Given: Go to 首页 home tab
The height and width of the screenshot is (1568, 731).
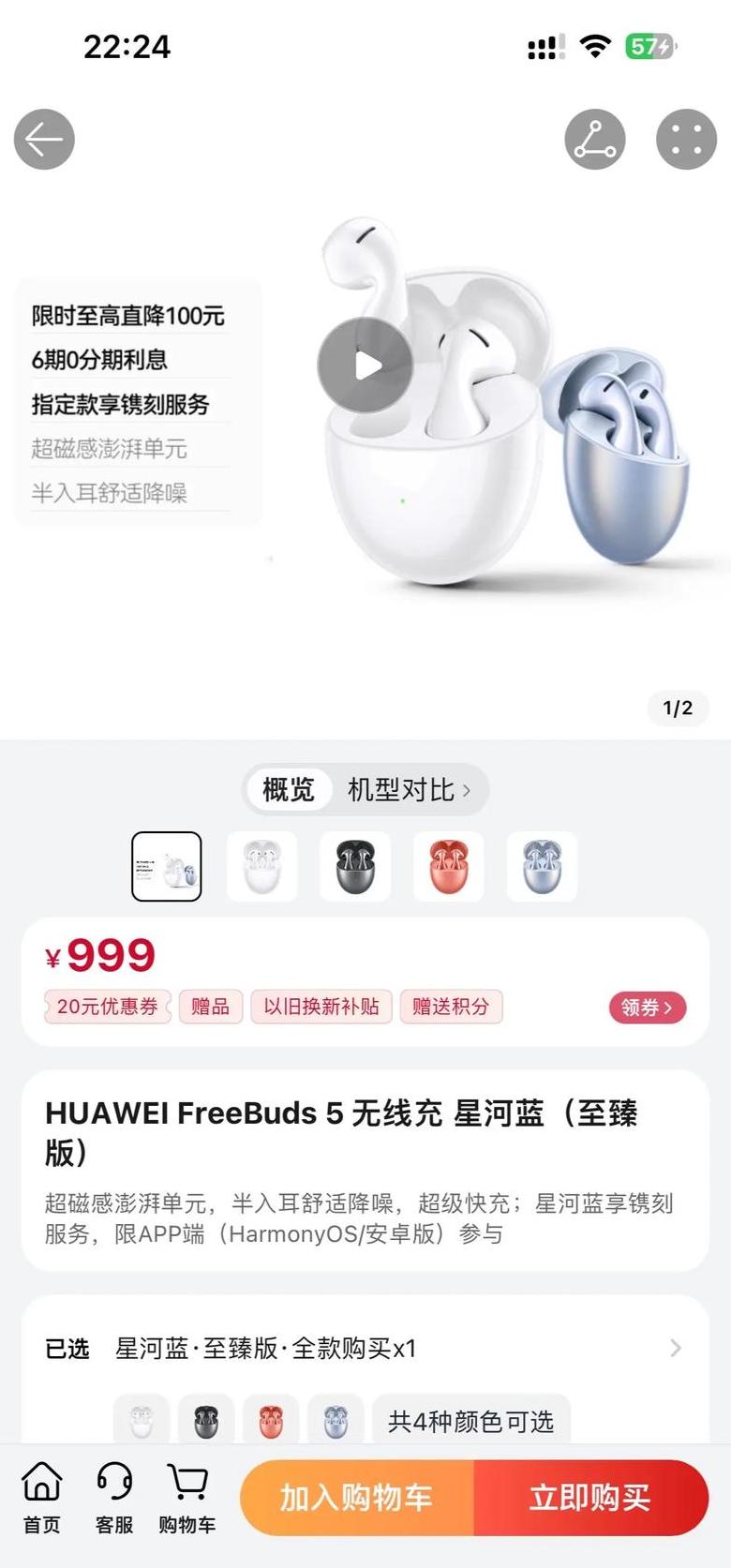Looking at the screenshot, I should (x=41, y=1498).
